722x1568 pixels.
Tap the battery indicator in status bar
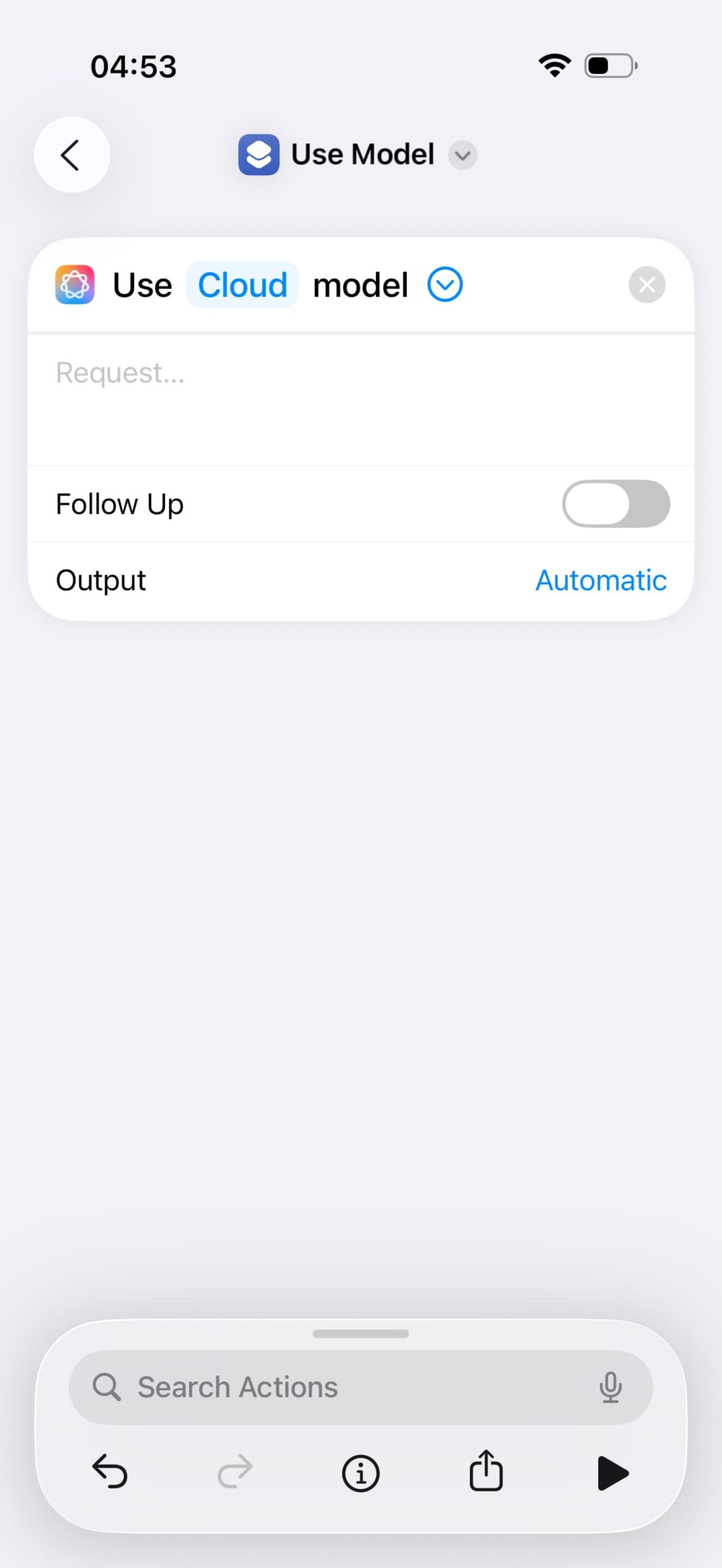coord(611,66)
